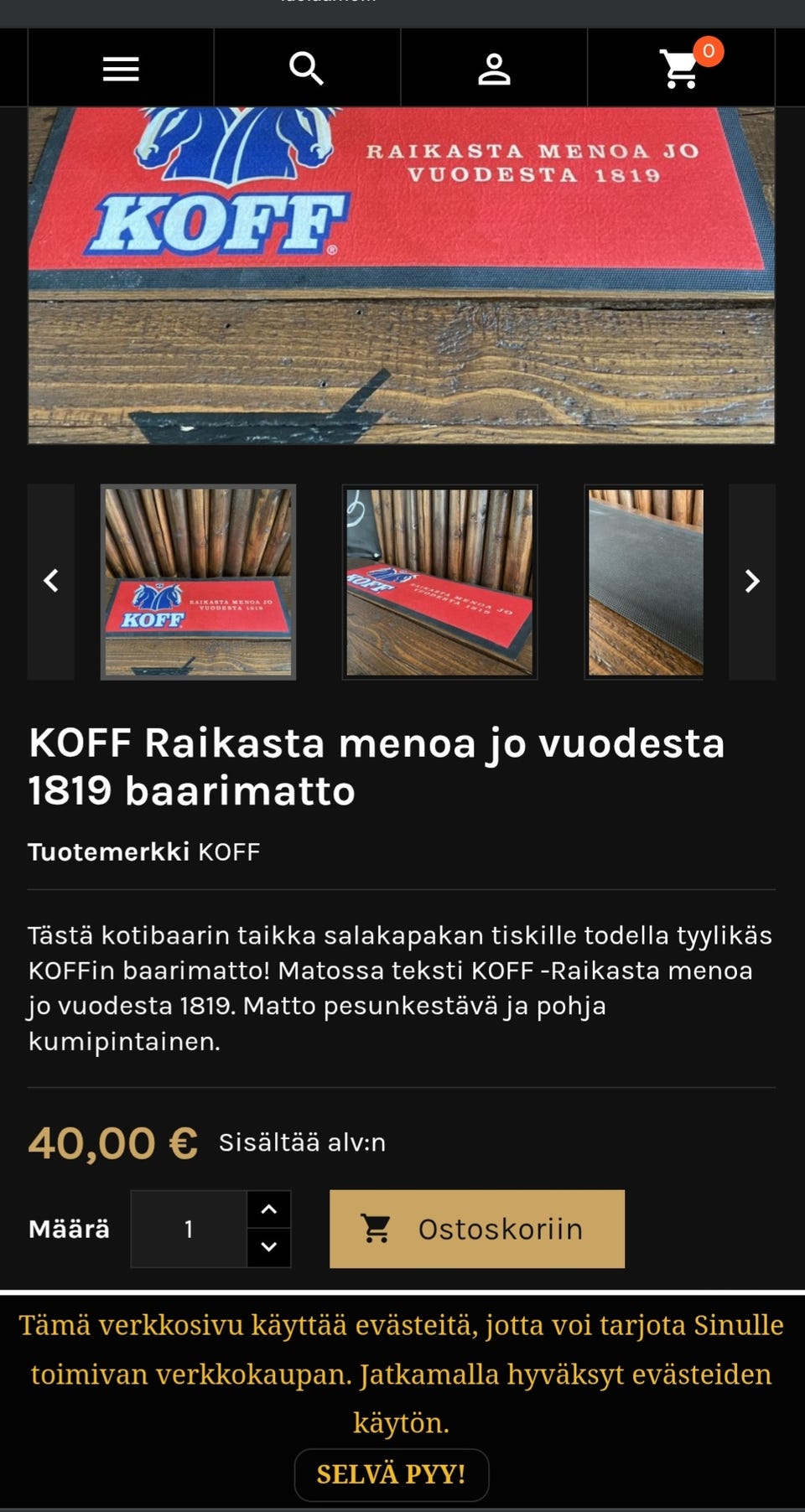
Task: Open the site search
Action: point(307,69)
